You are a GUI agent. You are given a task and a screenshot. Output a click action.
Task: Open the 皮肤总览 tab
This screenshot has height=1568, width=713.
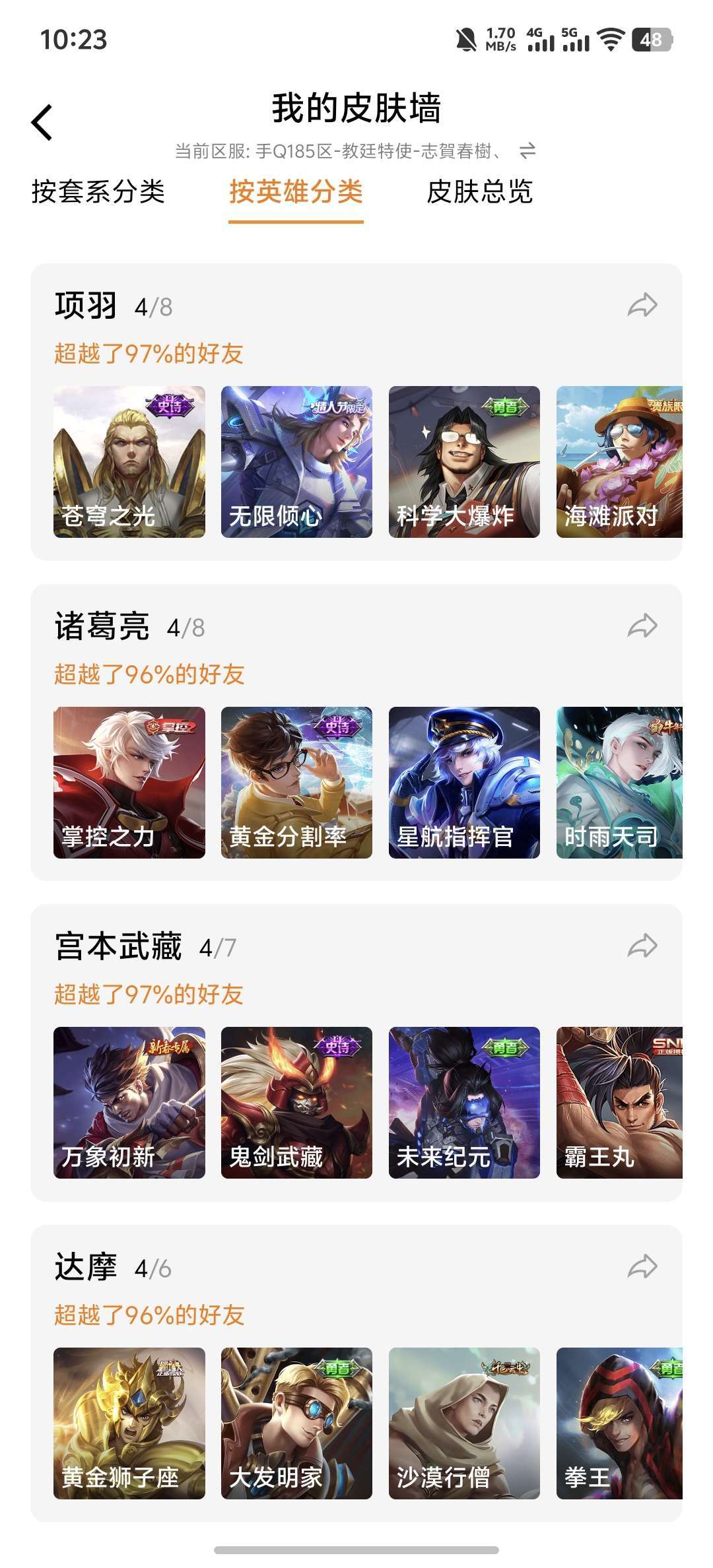click(479, 192)
